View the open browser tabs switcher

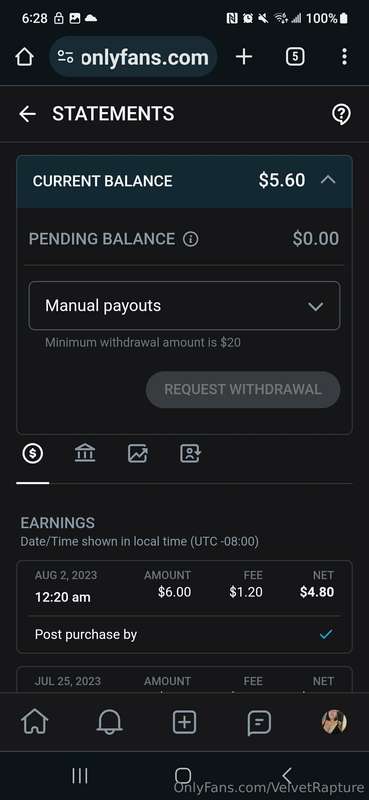[295, 57]
